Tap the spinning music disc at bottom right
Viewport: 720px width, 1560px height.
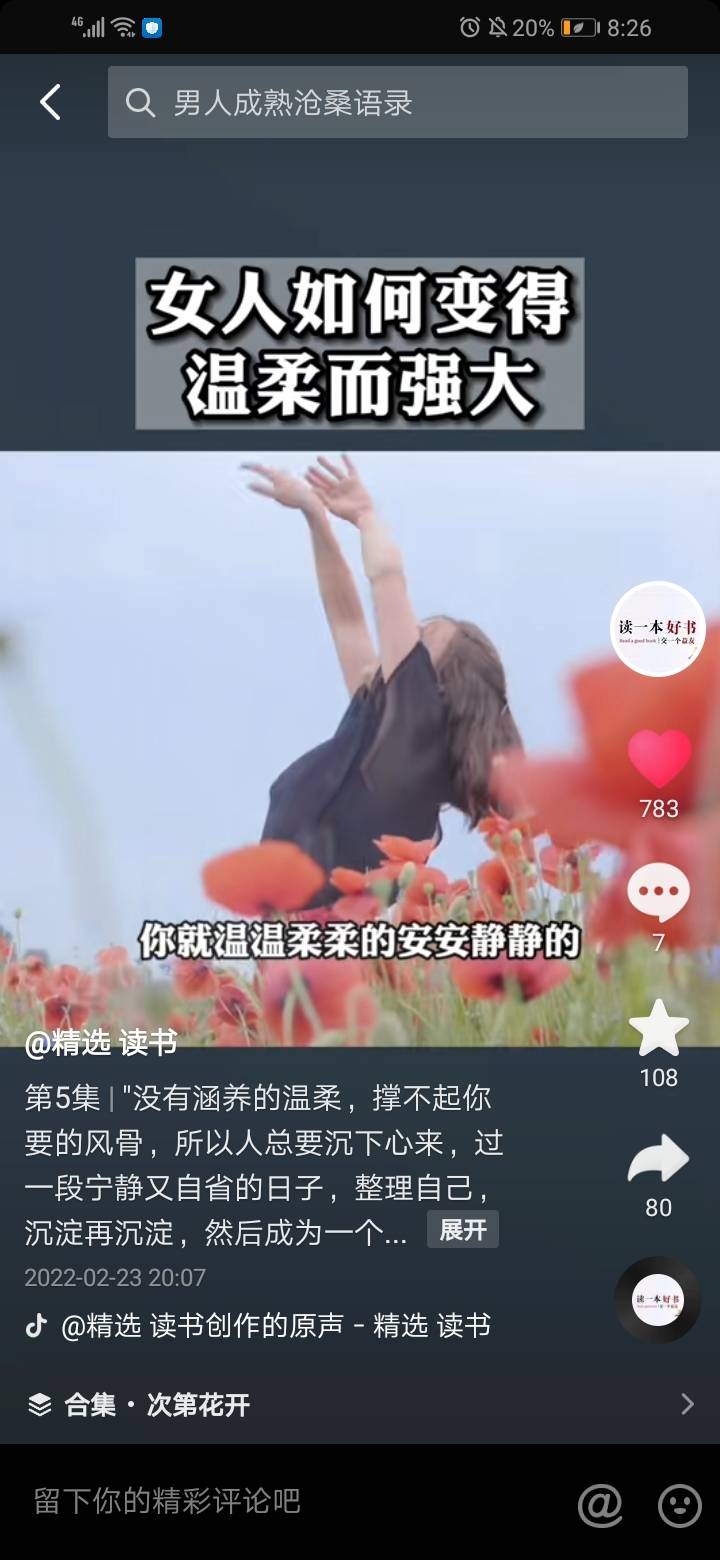[657, 1300]
